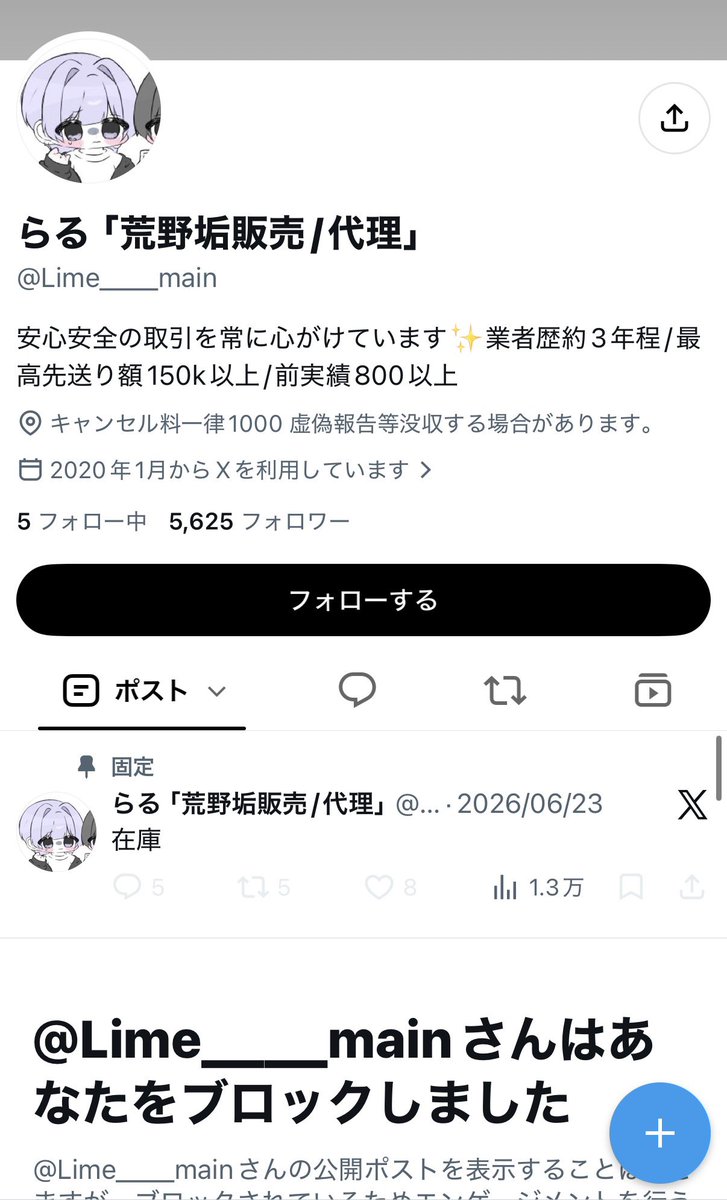Share this profile via the upload icon
The width and height of the screenshot is (727, 1200).
click(x=674, y=119)
